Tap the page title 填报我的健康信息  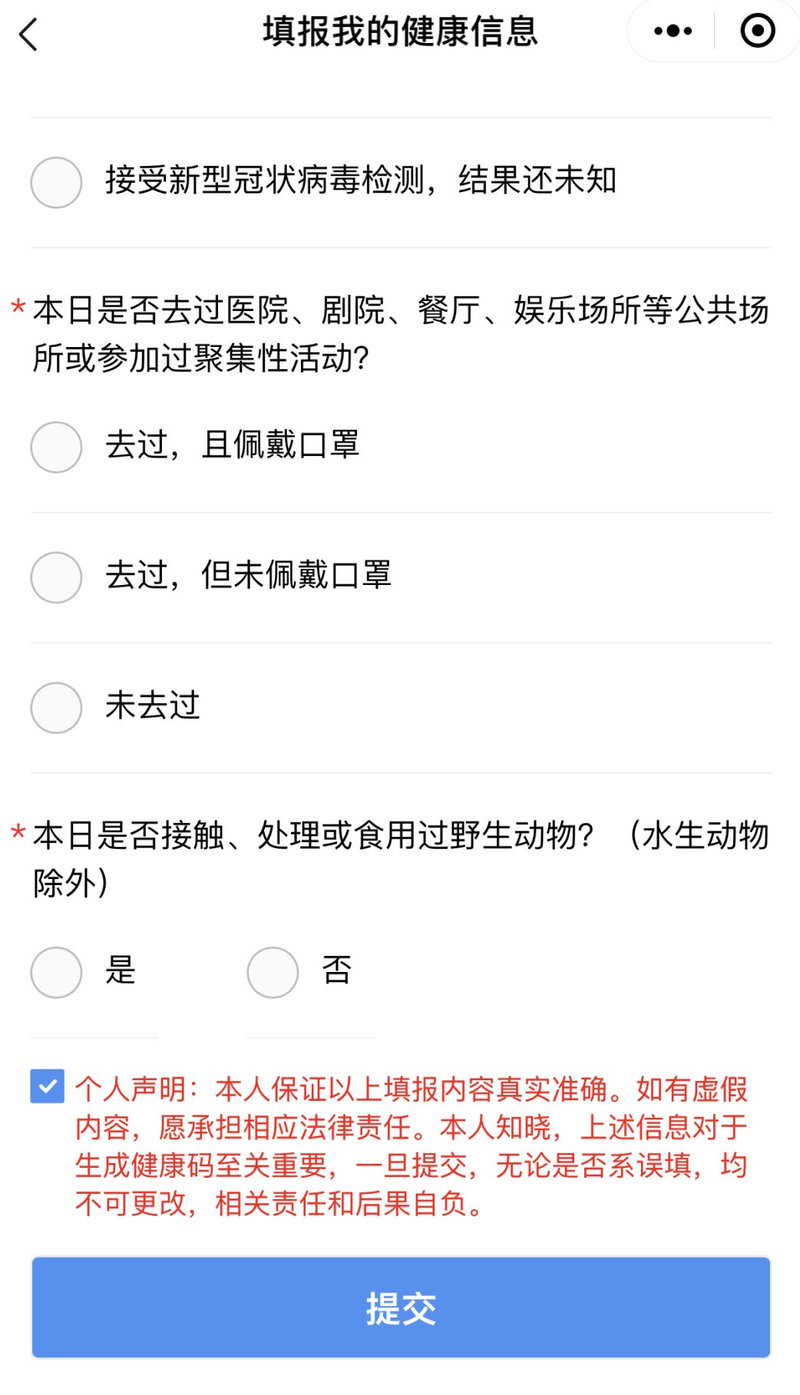click(400, 30)
